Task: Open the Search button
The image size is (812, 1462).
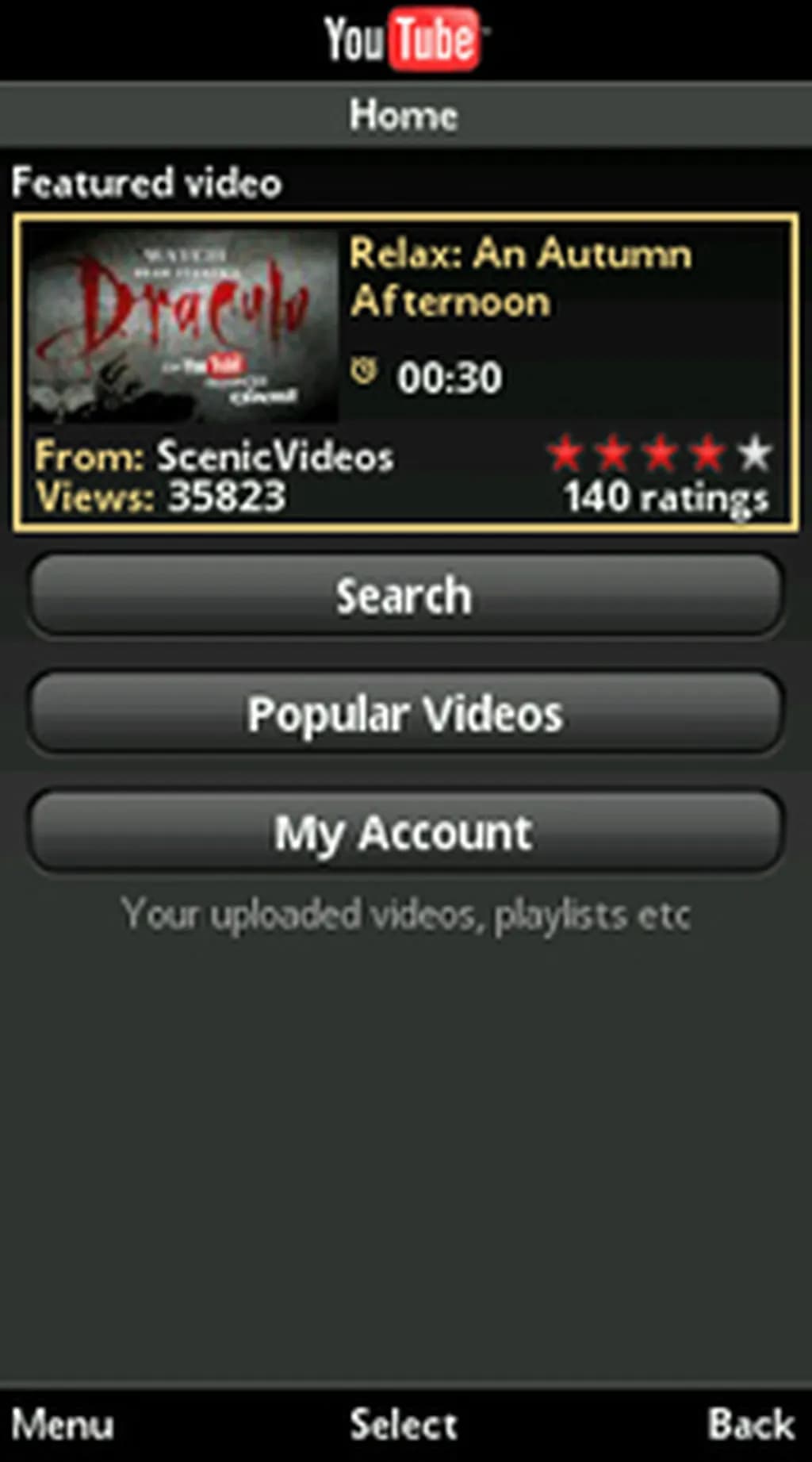Action: coord(405,596)
